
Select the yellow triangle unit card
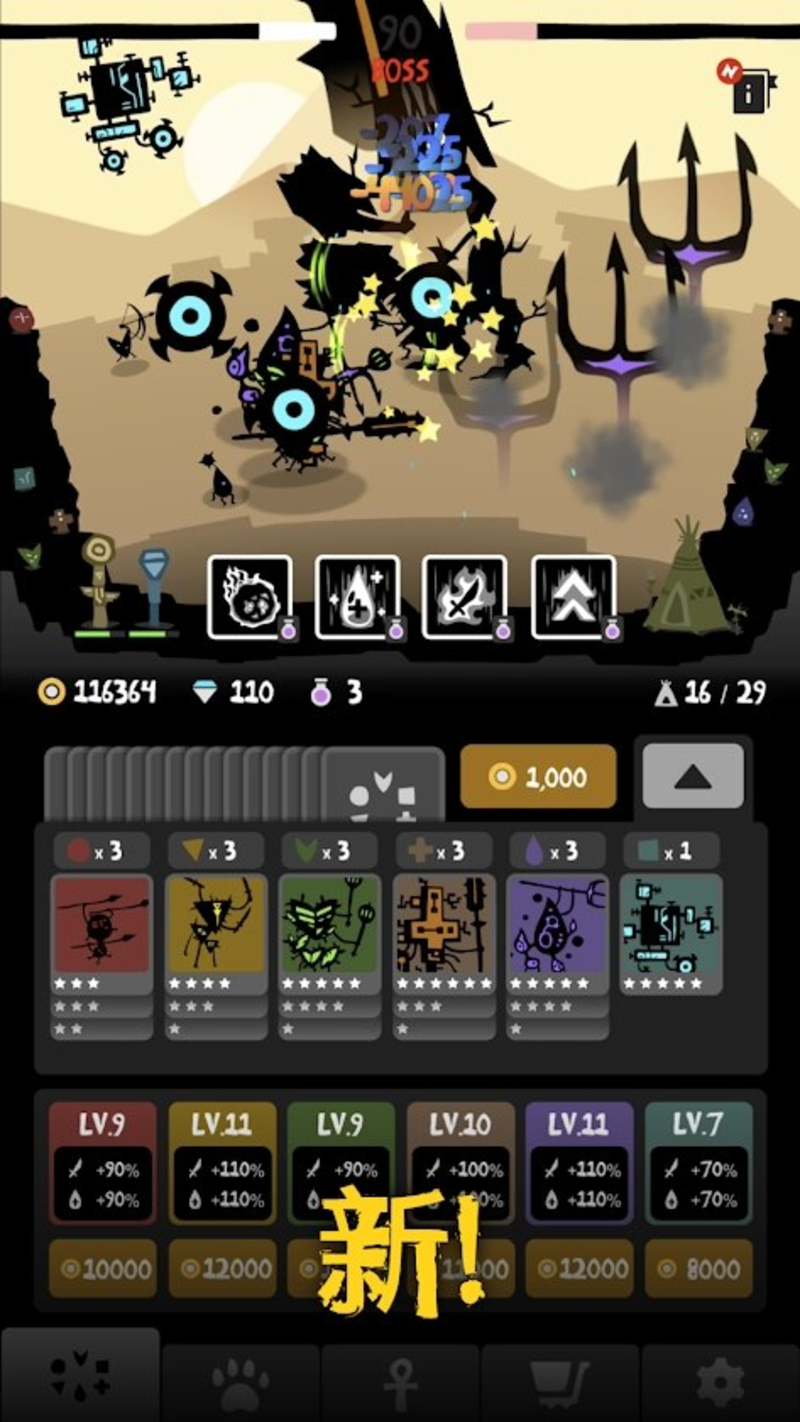point(216,925)
